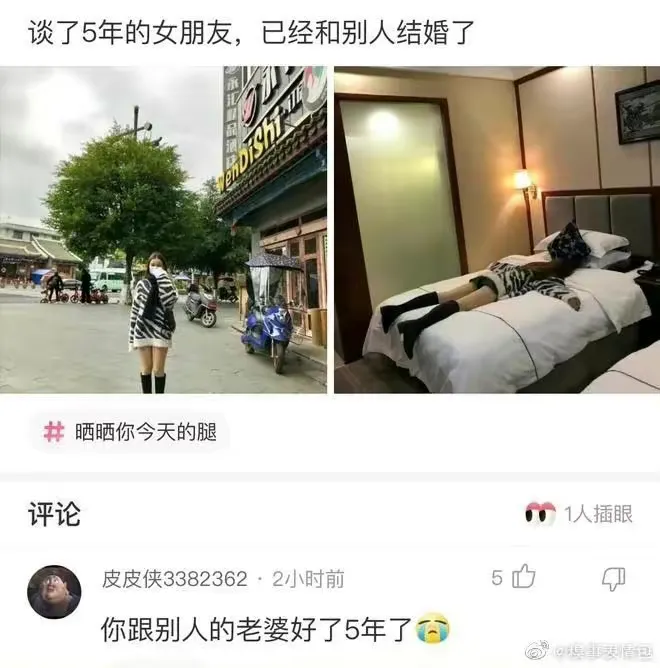Open 皮皮侠3382362's profile avatar
The height and width of the screenshot is (668, 660).
(x=54, y=592)
